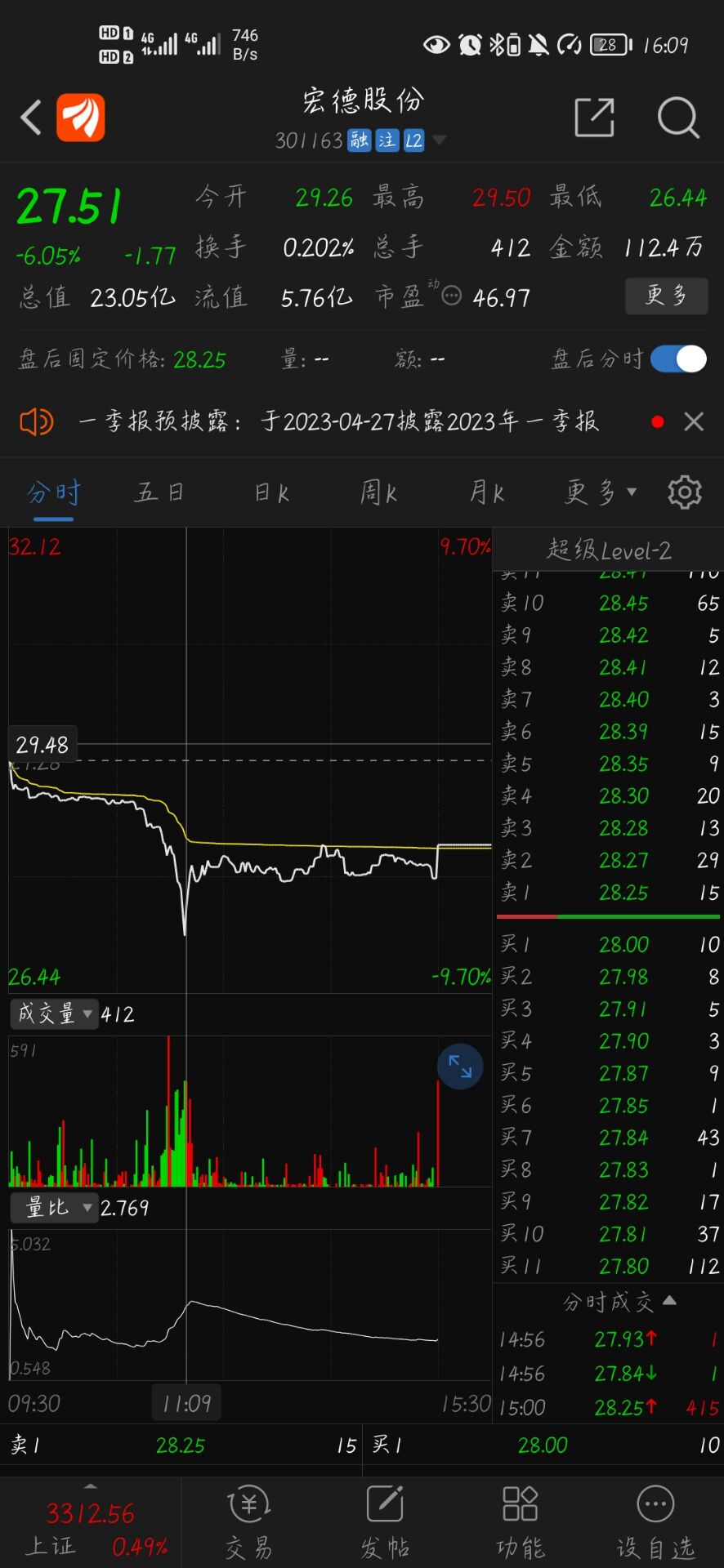Go back using the header arrow
Image resolution: width=724 pixels, height=1568 pixels.
pos(31,118)
